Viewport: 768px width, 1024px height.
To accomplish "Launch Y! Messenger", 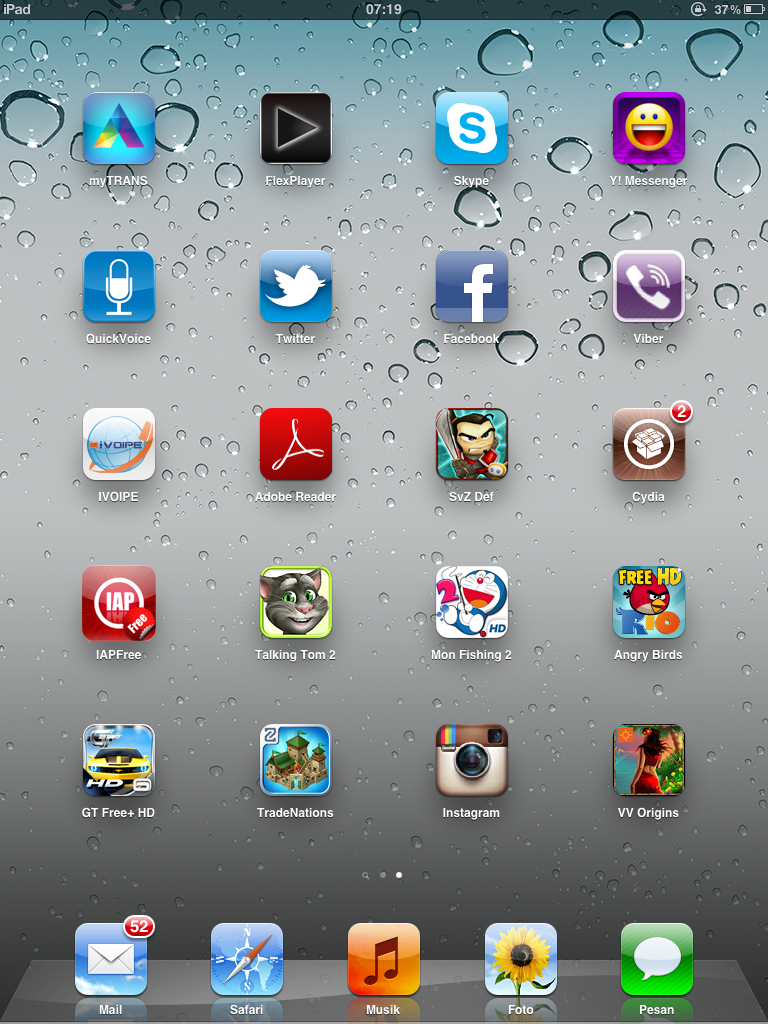I will click(648, 129).
